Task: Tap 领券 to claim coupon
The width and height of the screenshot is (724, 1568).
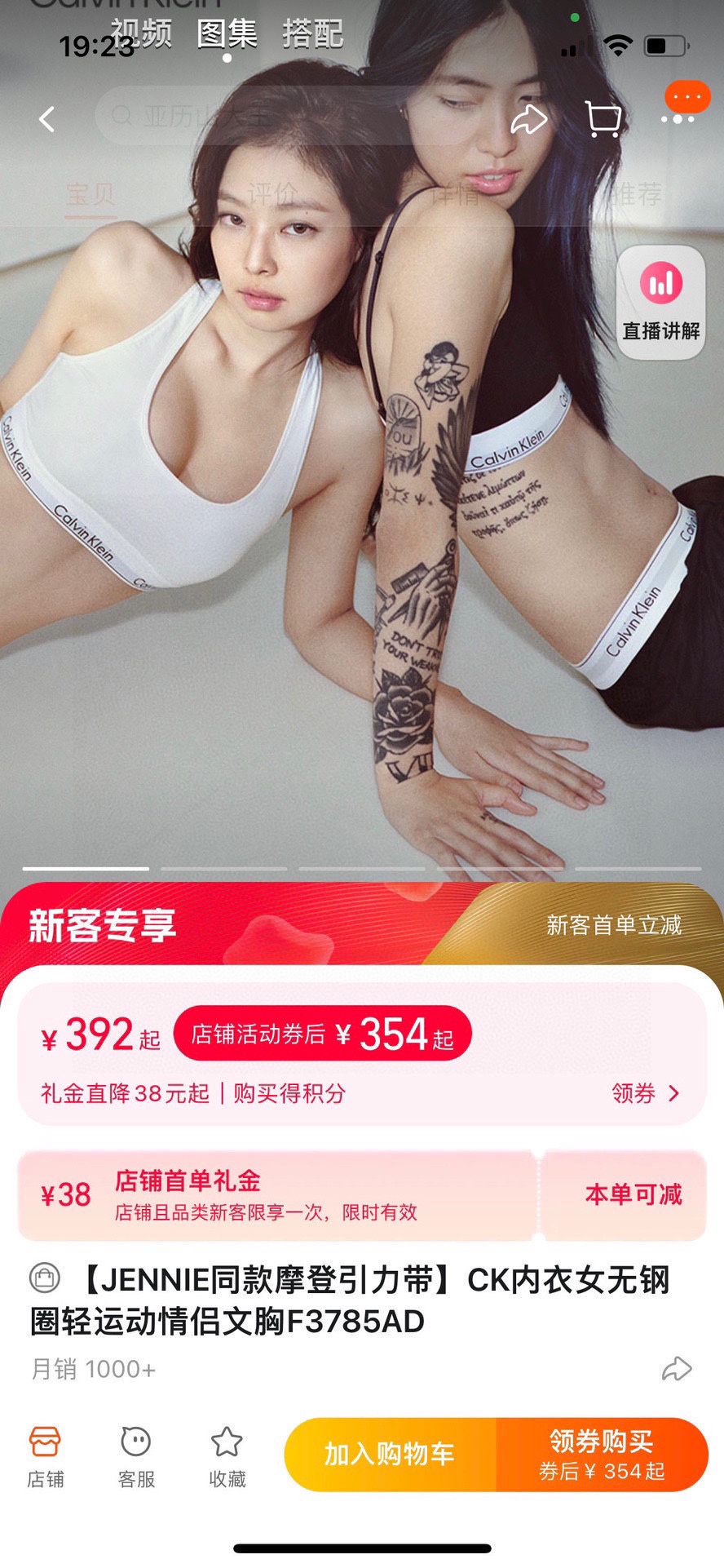Action: 646,1093
